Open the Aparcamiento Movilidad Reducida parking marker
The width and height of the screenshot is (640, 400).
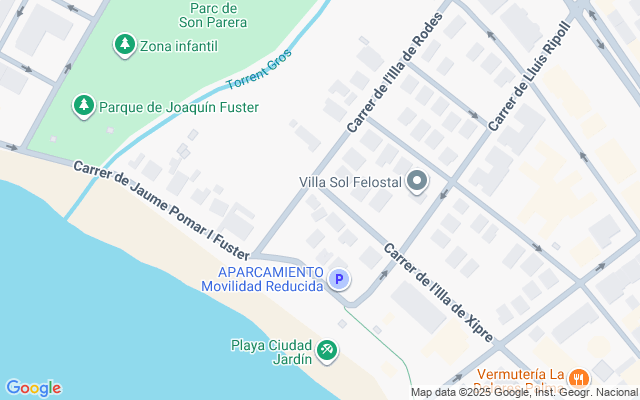tap(339, 280)
